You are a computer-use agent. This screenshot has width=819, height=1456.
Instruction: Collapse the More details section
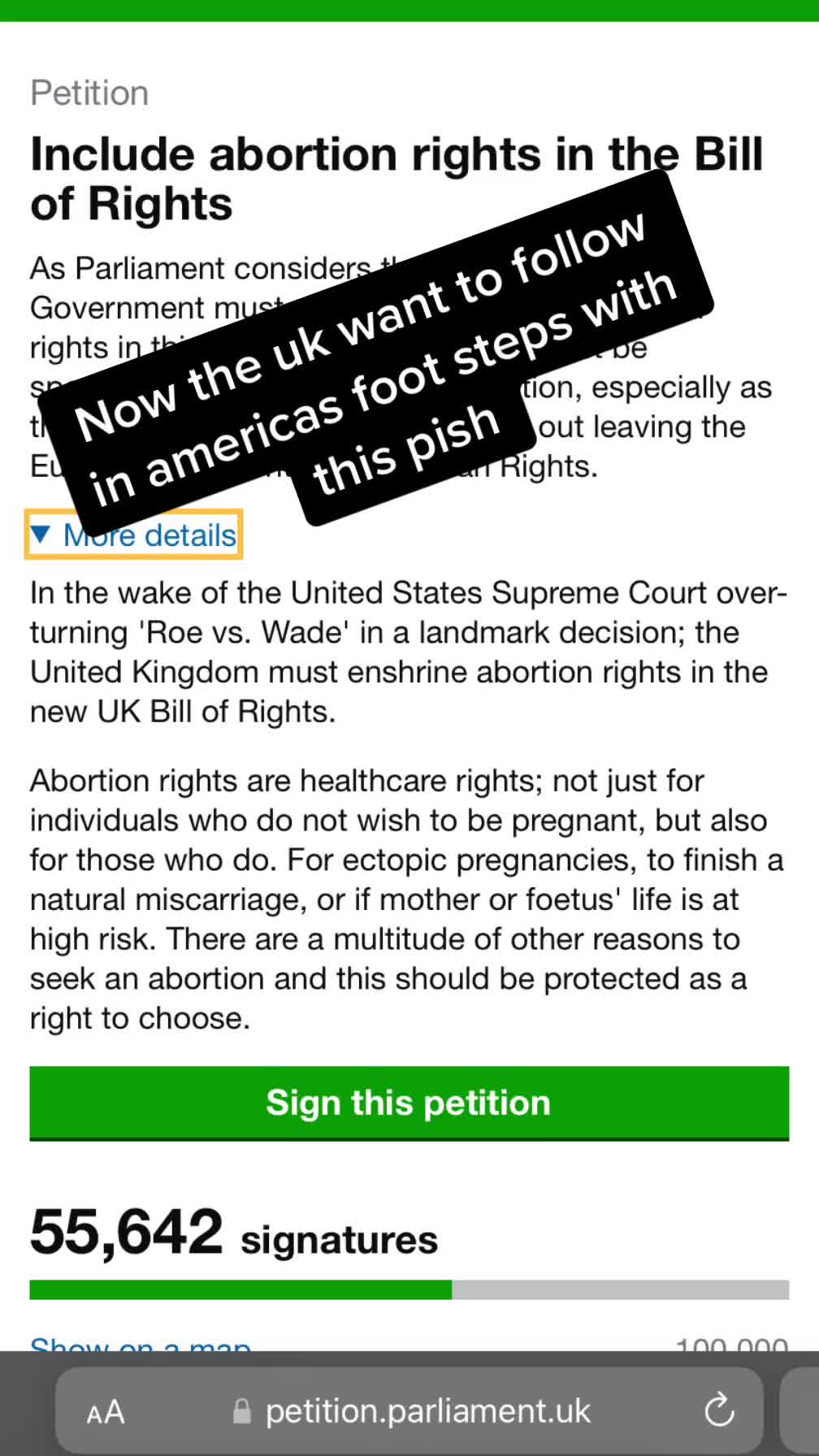134,535
